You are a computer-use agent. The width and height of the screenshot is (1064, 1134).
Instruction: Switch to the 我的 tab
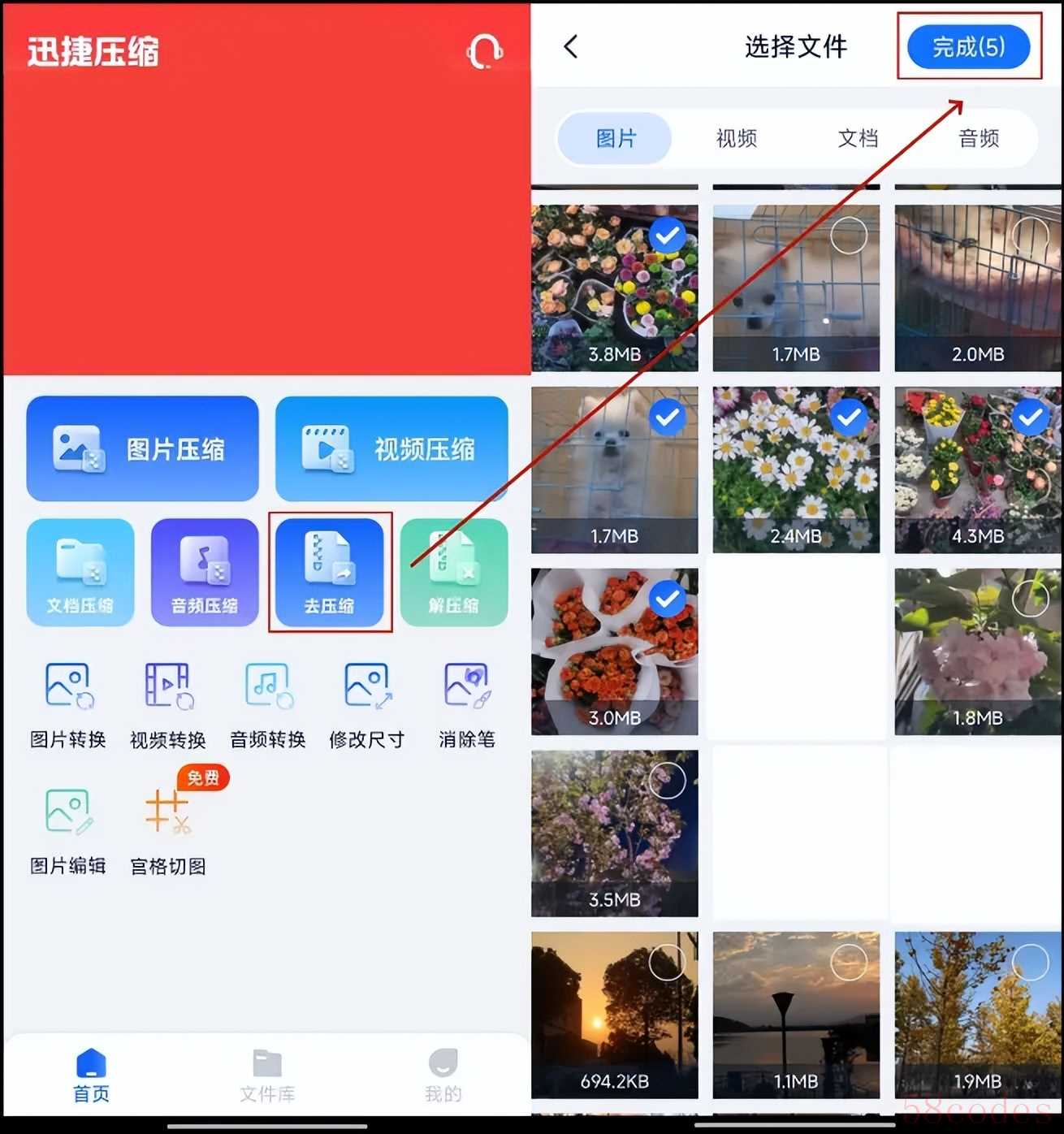(x=443, y=1075)
